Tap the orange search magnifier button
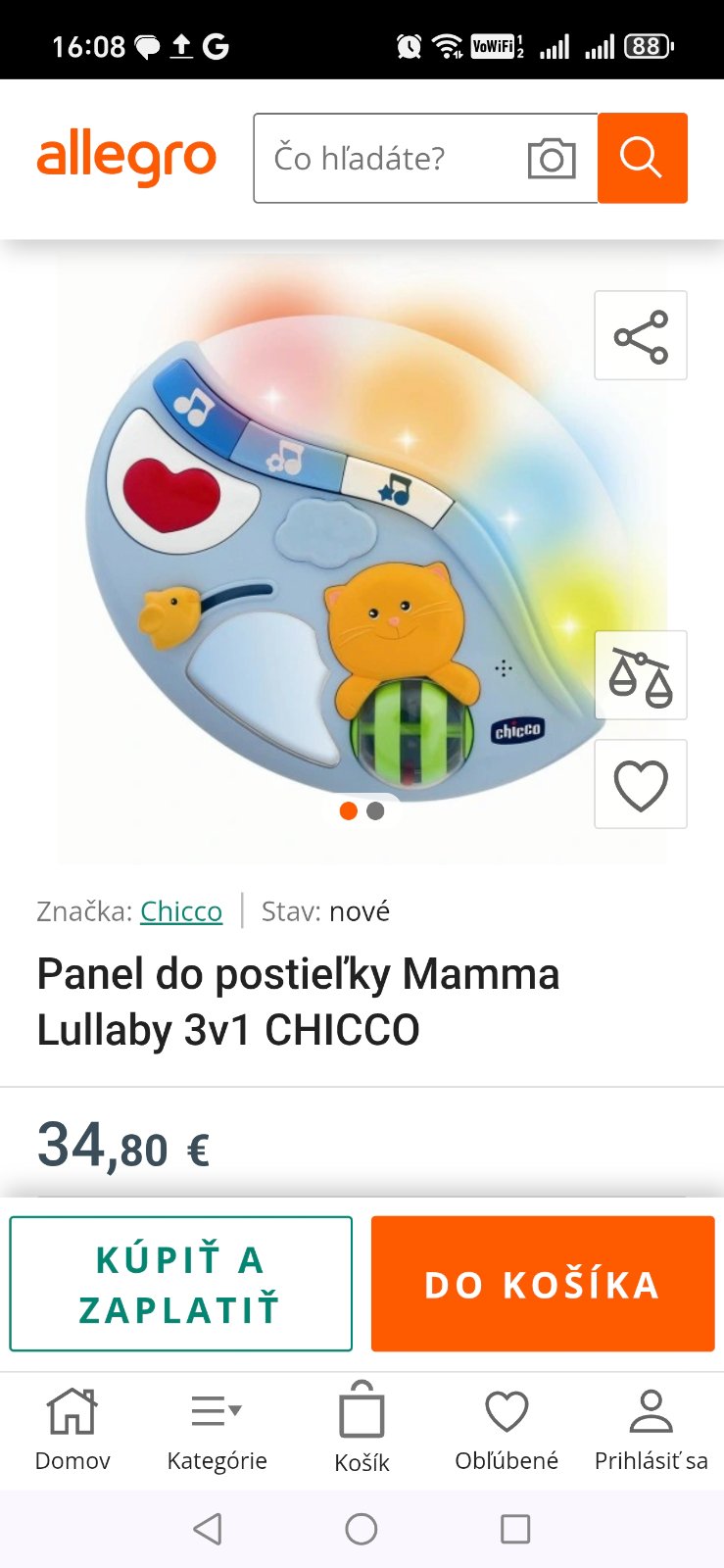The width and height of the screenshot is (724, 1568). click(x=642, y=158)
